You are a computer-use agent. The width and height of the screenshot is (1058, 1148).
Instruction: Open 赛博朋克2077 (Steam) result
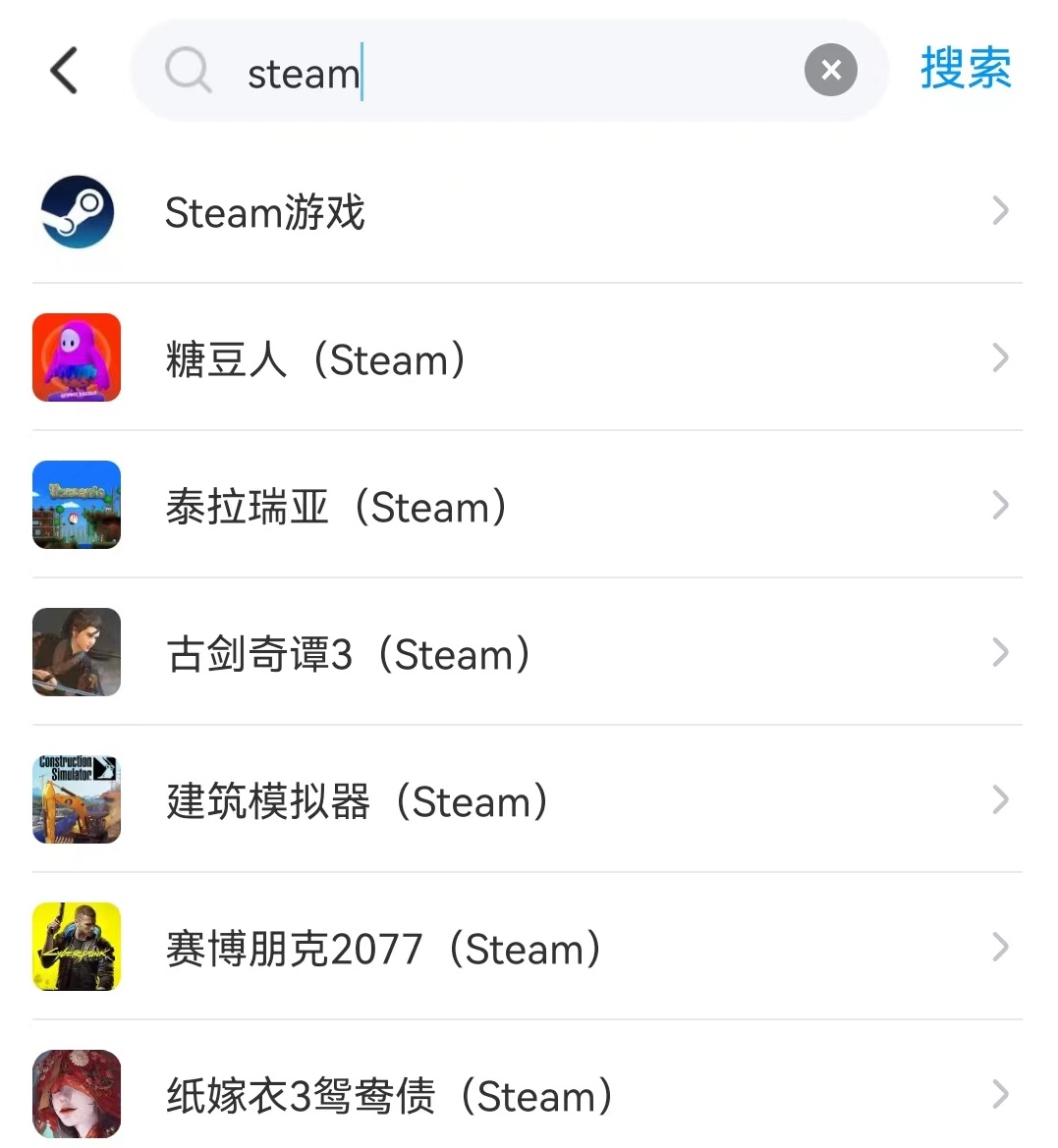pyautogui.click(x=527, y=949)
